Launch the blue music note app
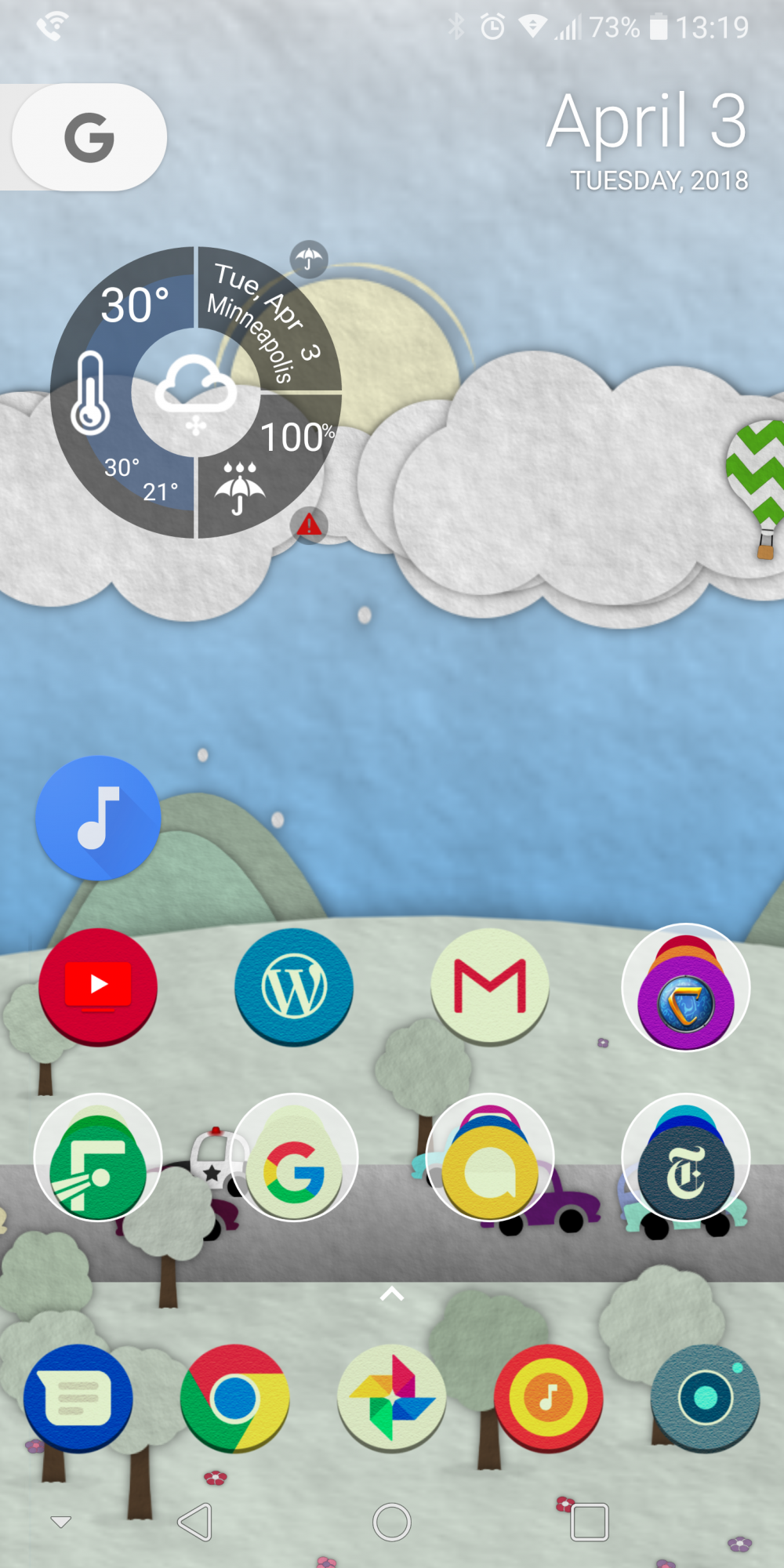Image resolution: width=784 pixels, height=1568 pixels. (98, 818)
